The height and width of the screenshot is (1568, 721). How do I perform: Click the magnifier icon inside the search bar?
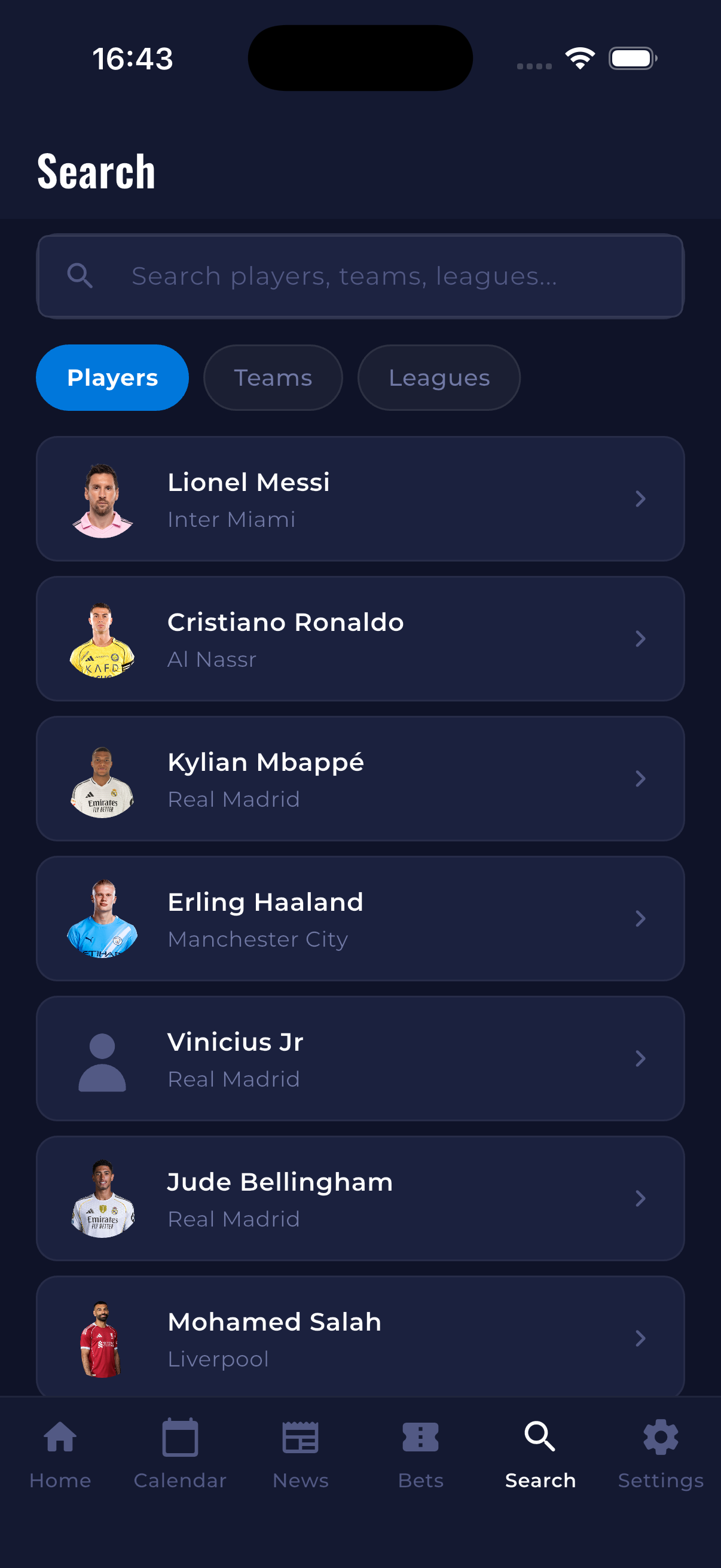[x=81, y=276]
